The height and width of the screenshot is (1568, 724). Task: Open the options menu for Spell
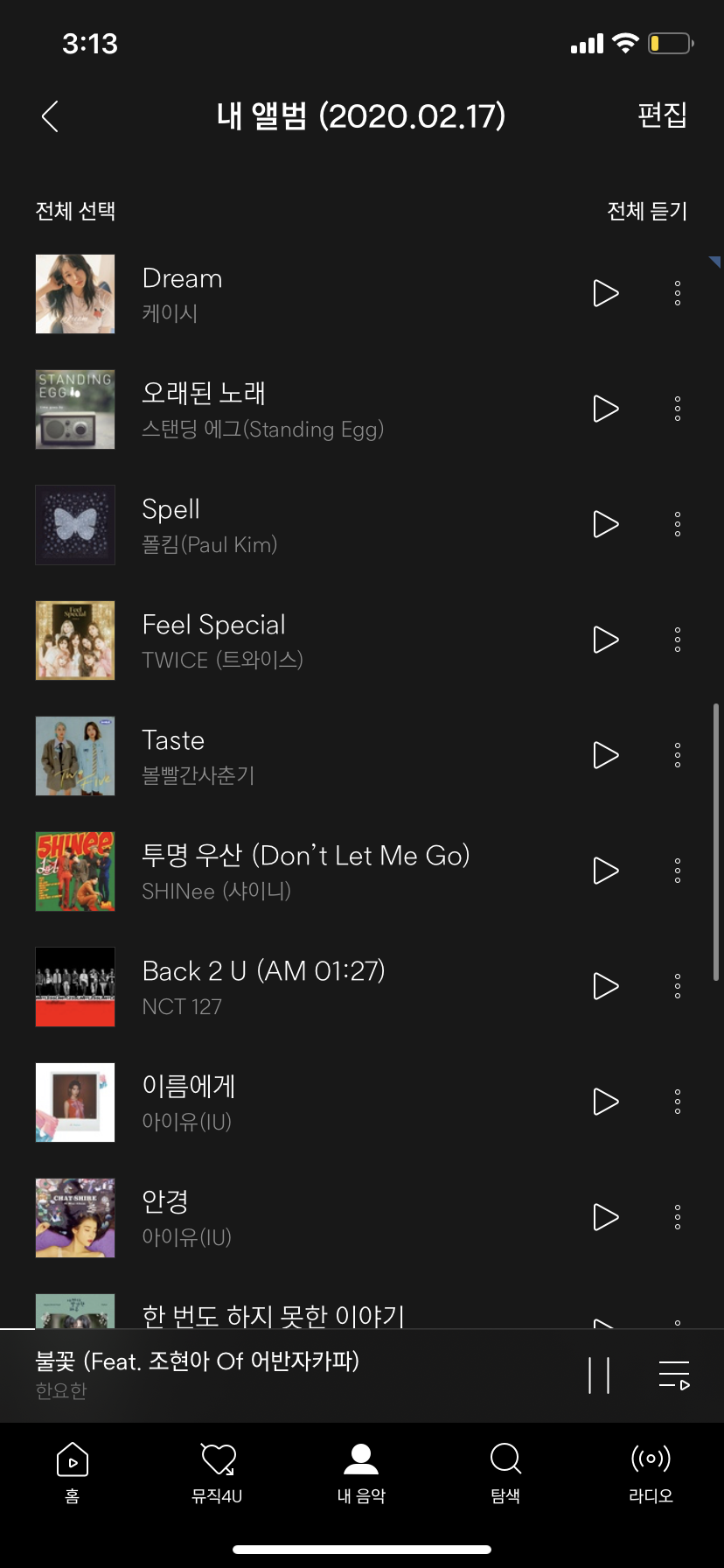click(x=677, y=524)
